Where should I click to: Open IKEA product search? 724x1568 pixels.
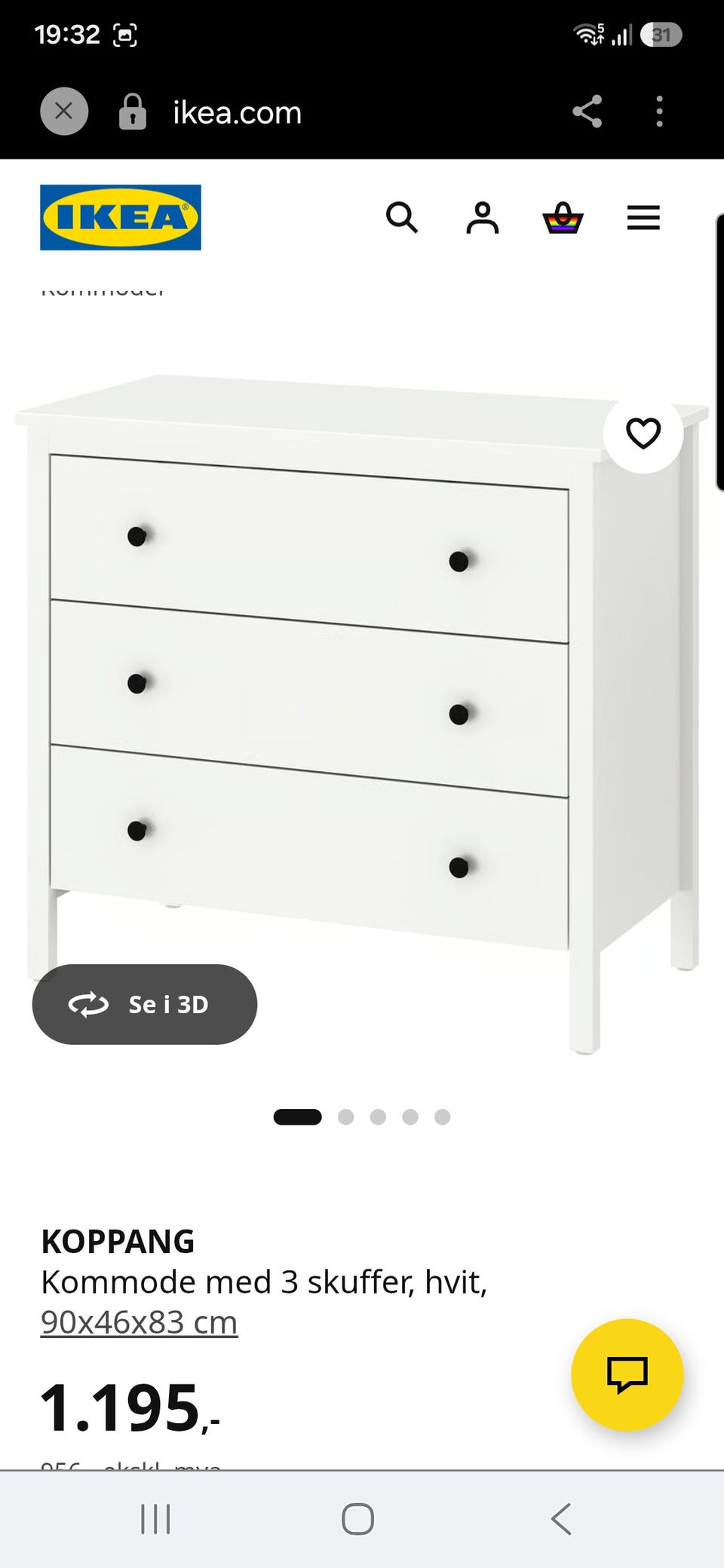pos(402,218)
